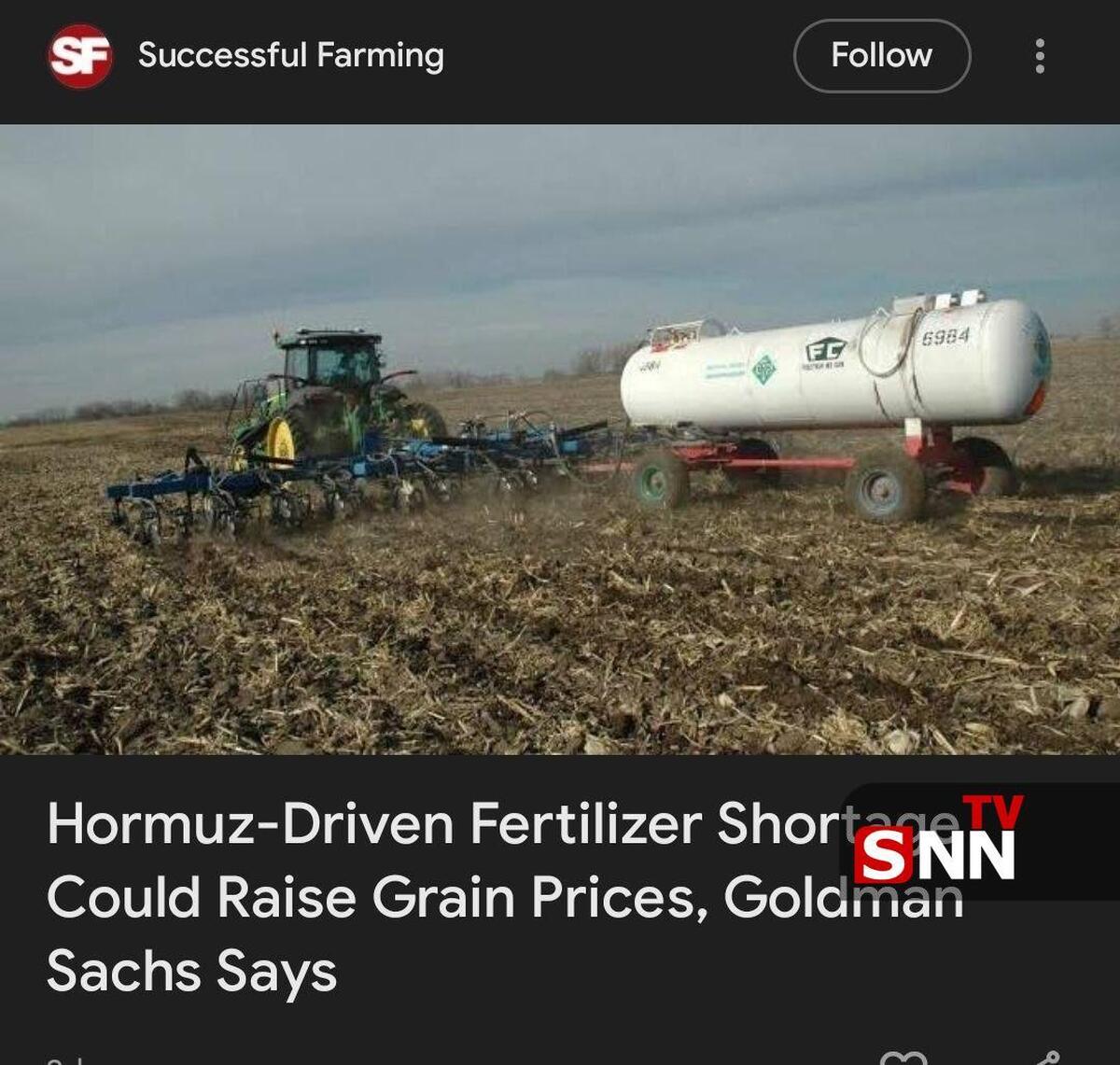Open the Successful Farming publisher page
The width and height of the screenshot is (1120, 1065).
click(290, 56)
